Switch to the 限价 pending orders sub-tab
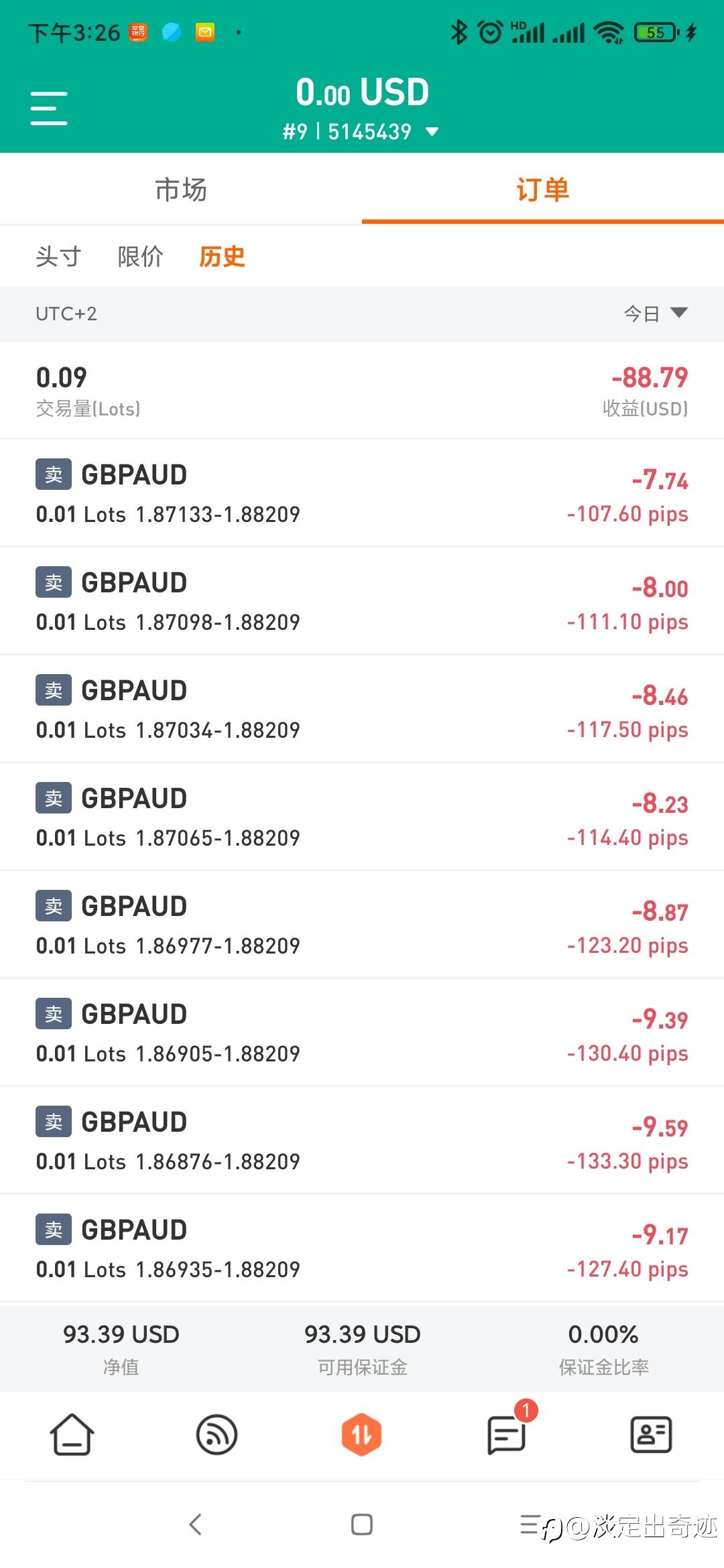 [x=140, y=257]
